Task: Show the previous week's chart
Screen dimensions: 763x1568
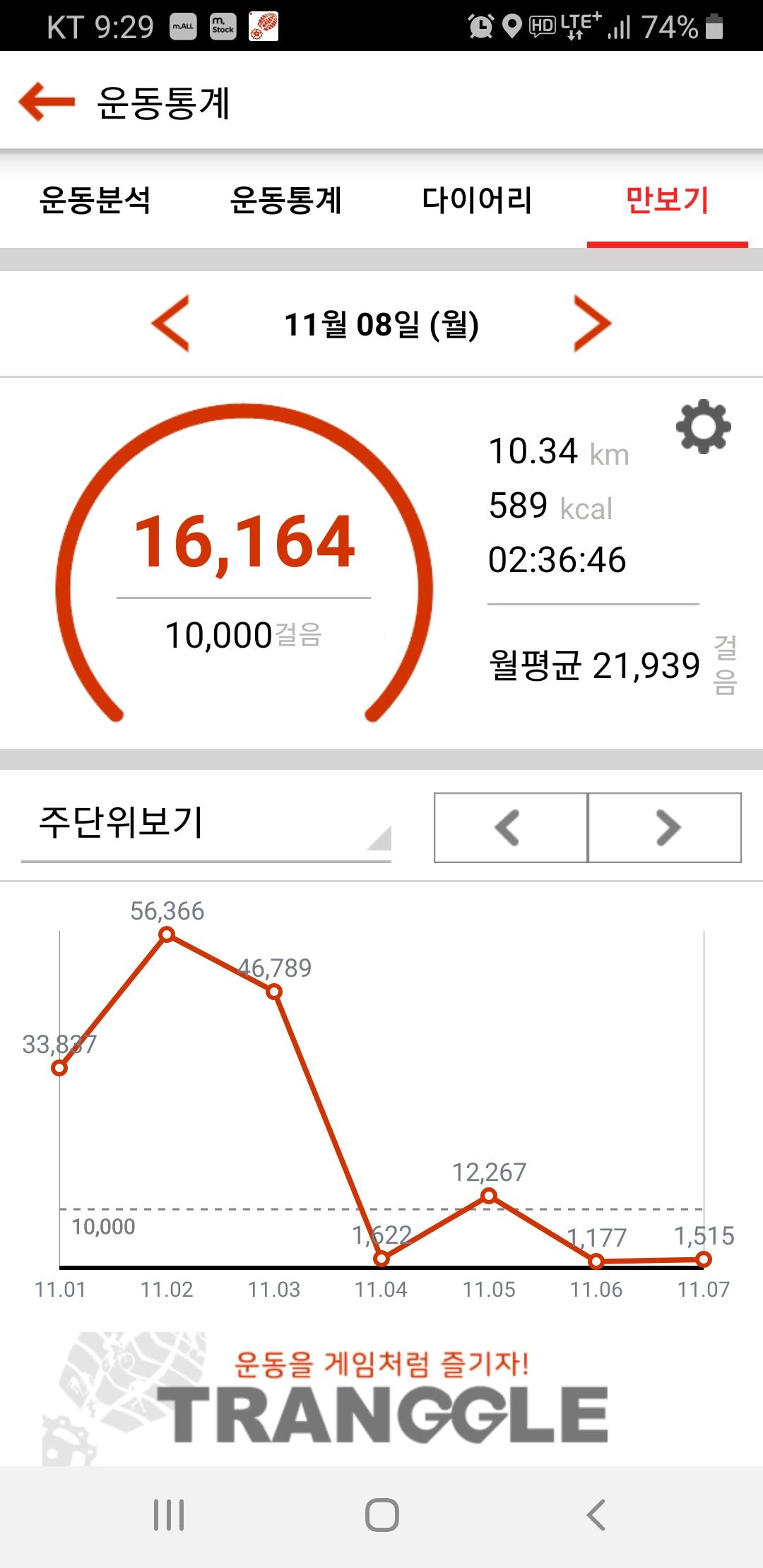Action: pyautogui.click(x=510, y=828)
